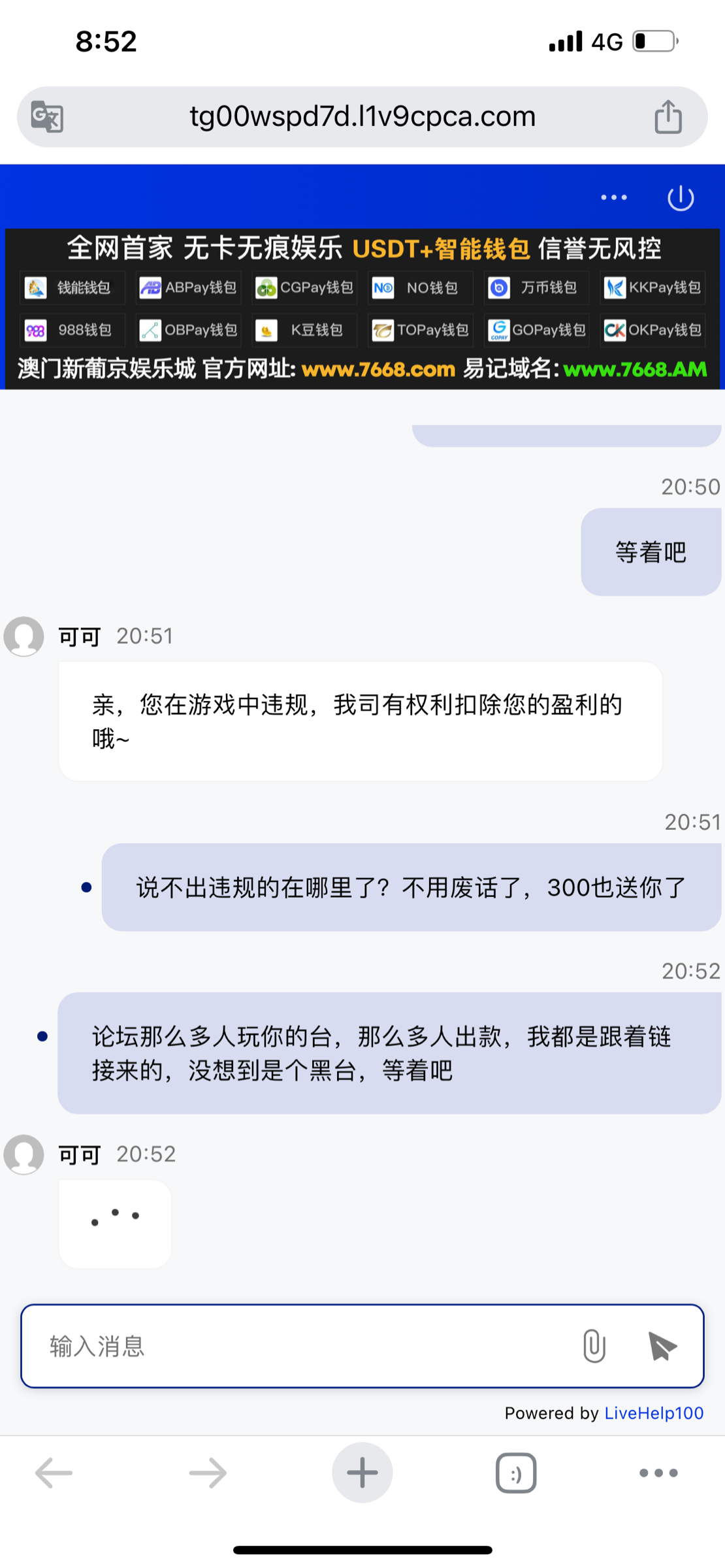
Task: Open the chat header three-dots menu
Action: pos(613,197)
